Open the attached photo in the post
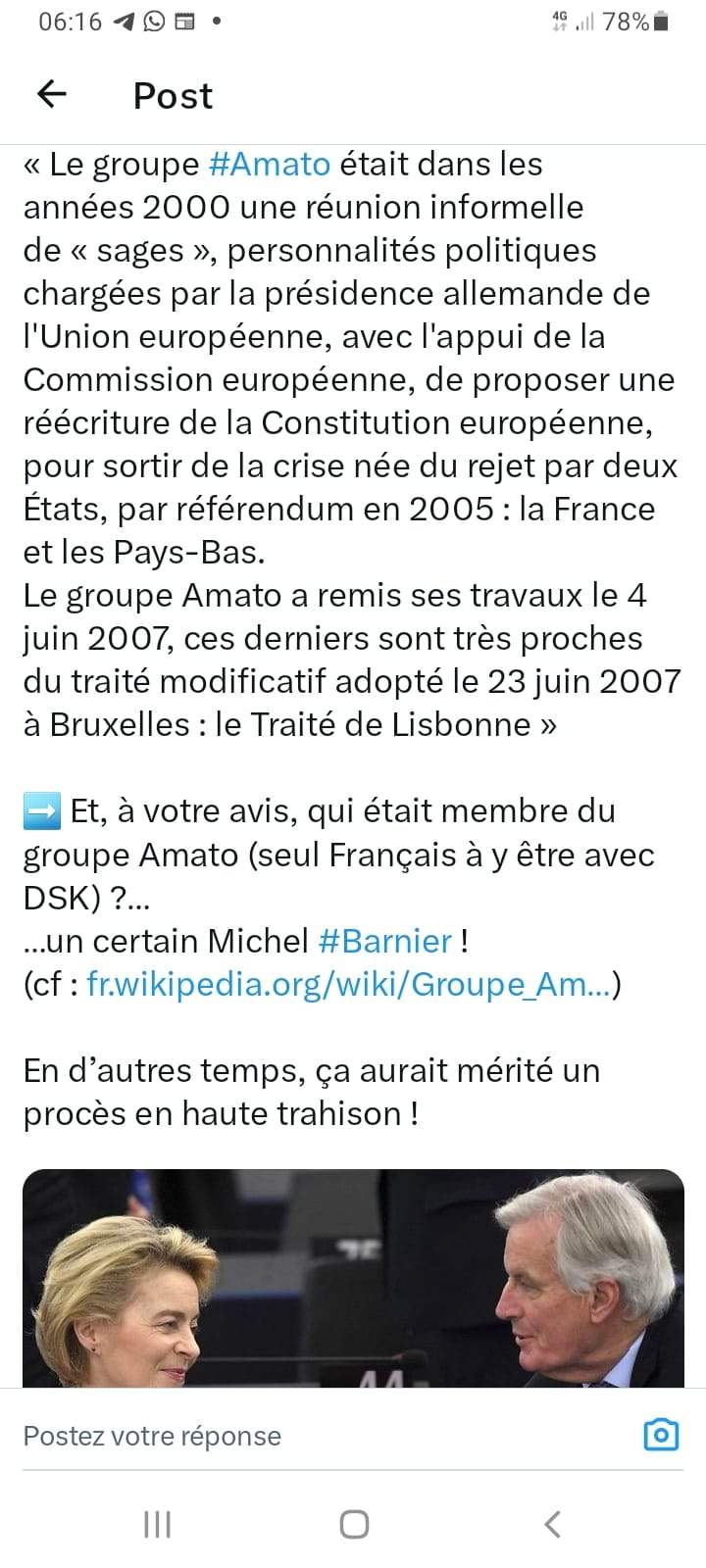 point(353,1278)
